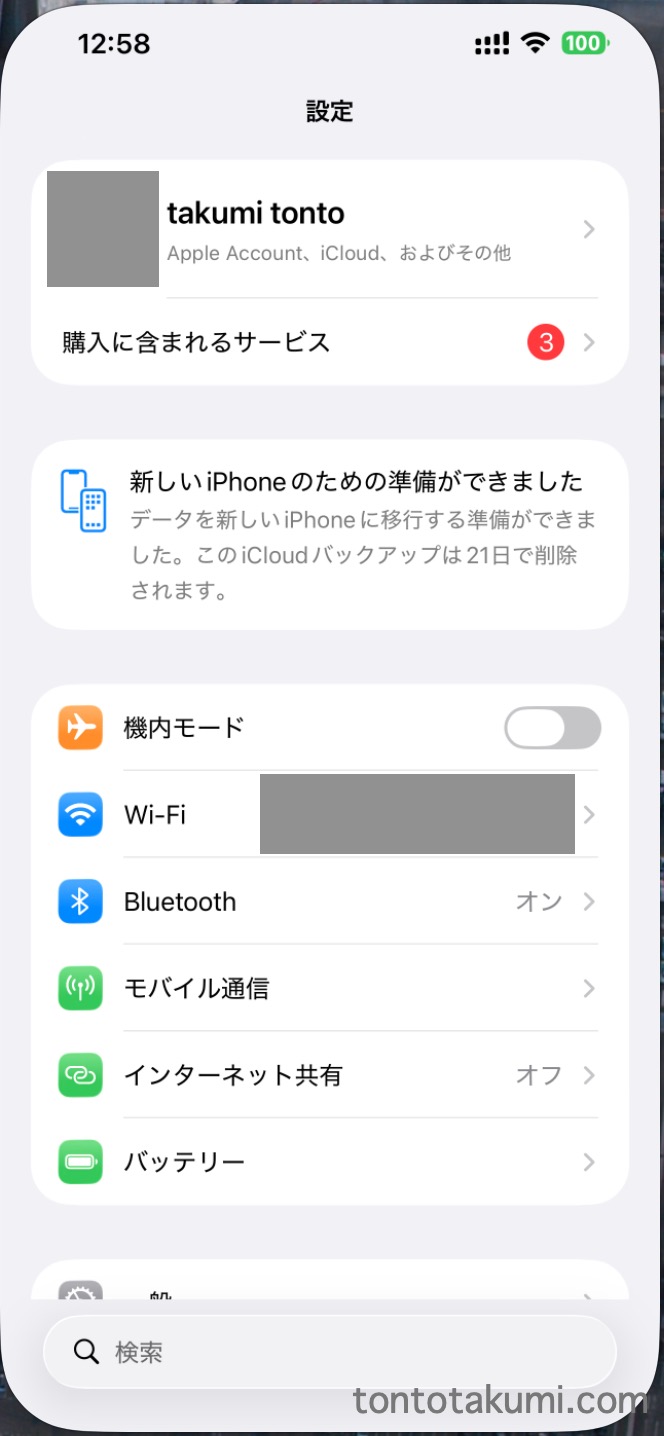Open モバイル通信 settings
This screenshot has height=1436, width=664.
[x=330, y=988]
